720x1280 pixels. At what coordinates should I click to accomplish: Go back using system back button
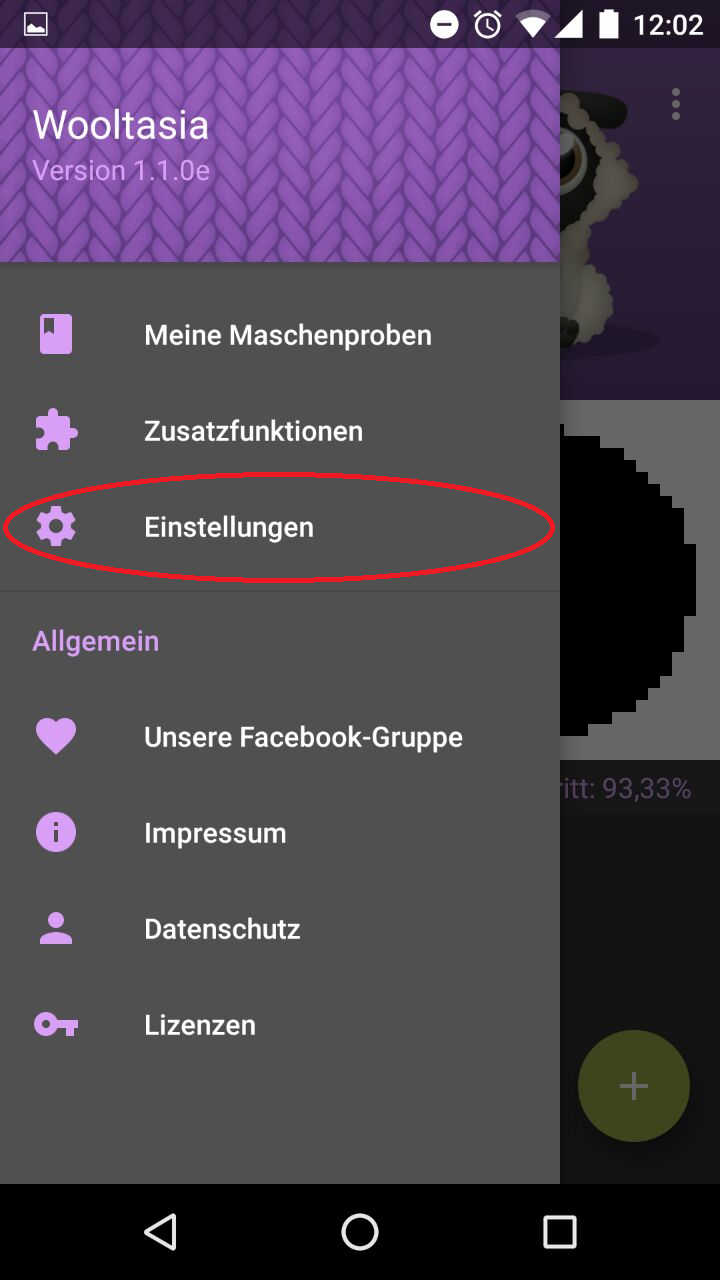pos(160,1232)
